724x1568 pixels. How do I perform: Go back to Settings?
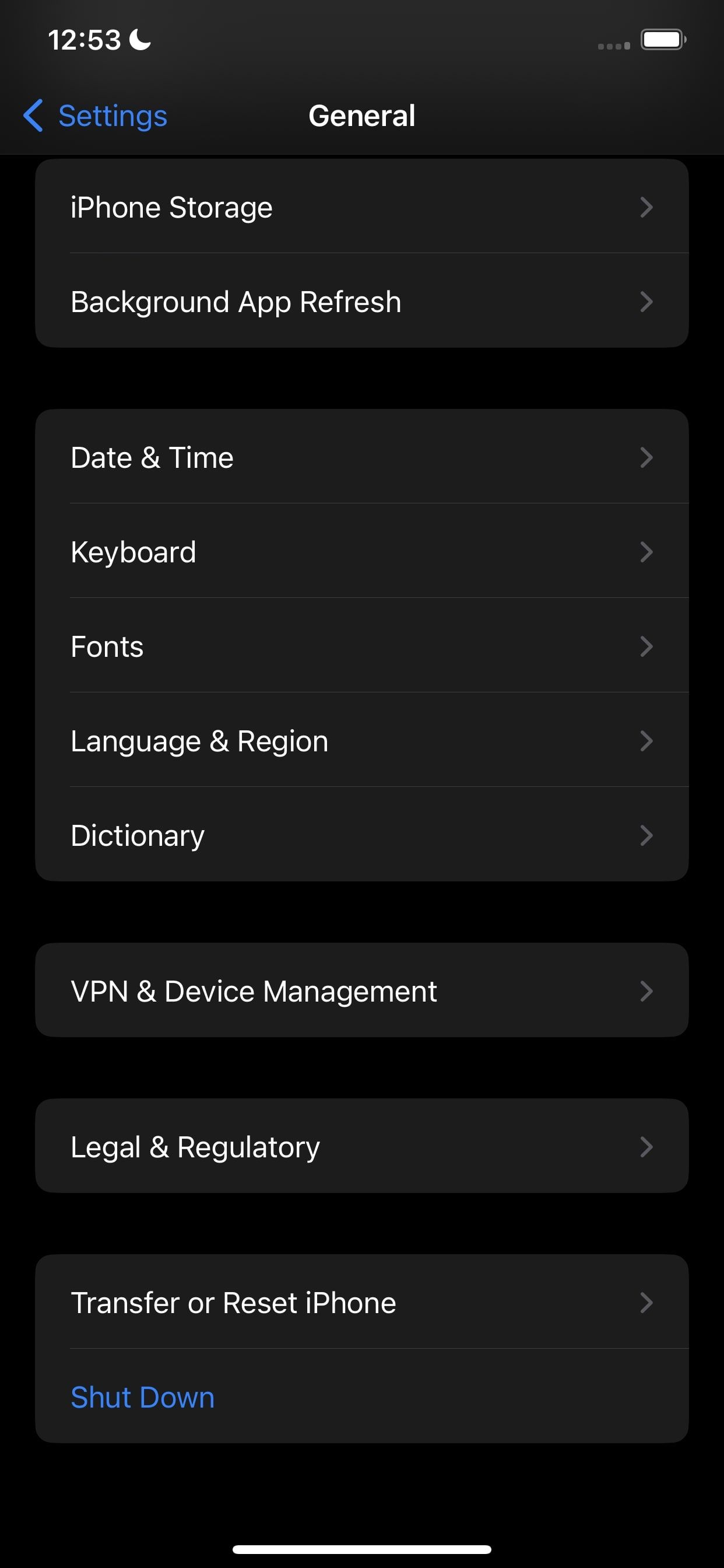[95, 116]
